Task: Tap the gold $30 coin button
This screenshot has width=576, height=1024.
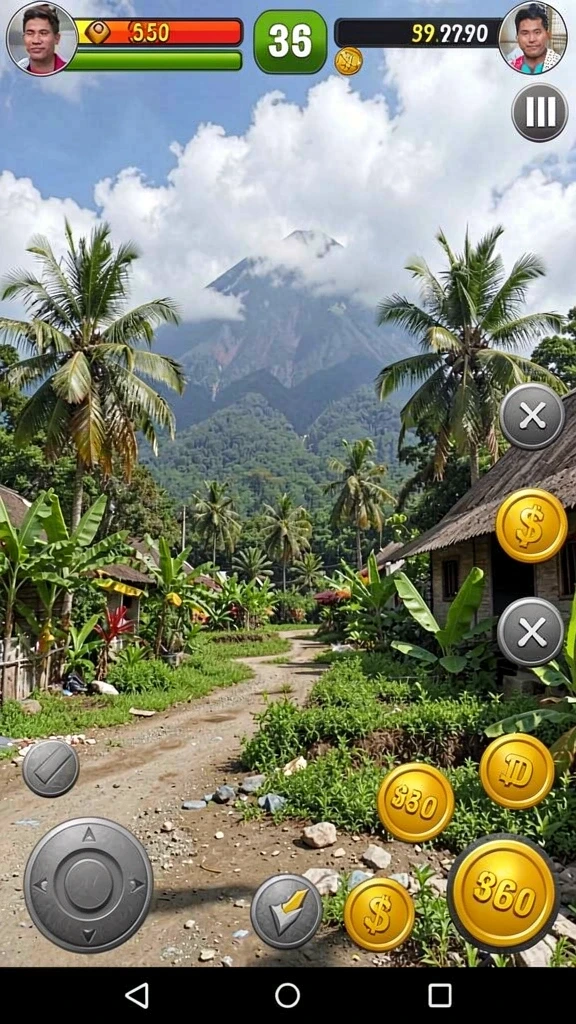Action: (x=415, y=803)
